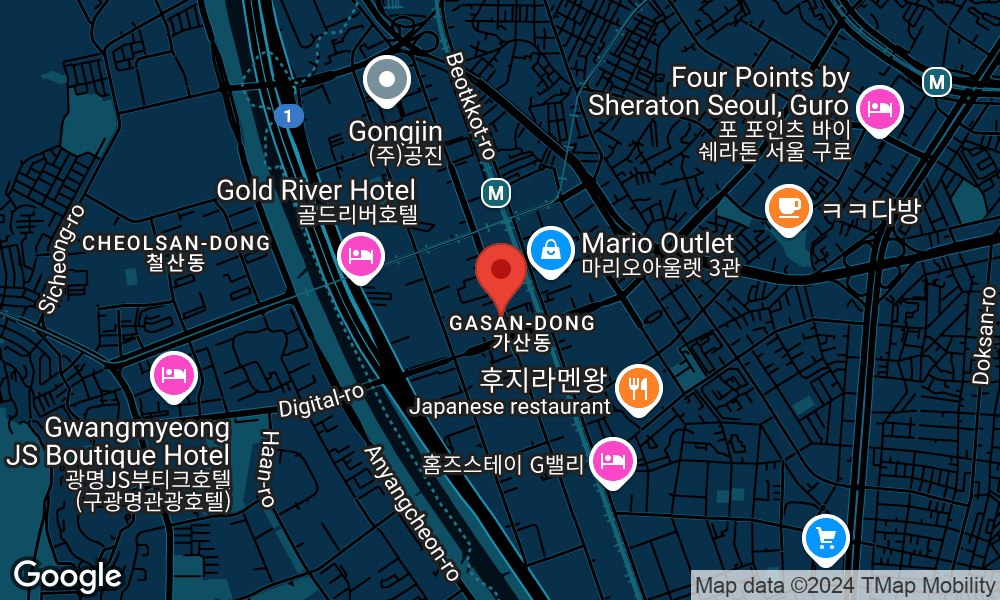This screenshot has height=600, width=1000.
Task: Select the metro station icon on Beotkkot-ro
Action: coord(494,193)
